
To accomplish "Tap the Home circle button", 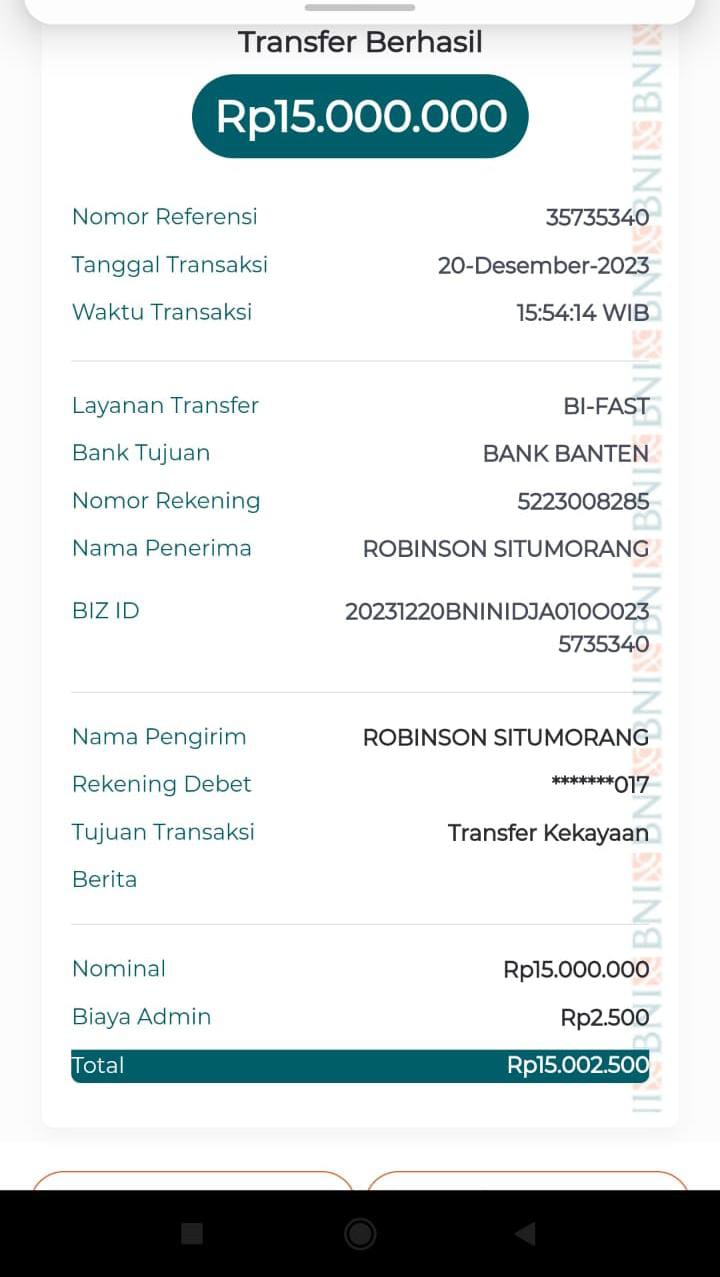I will tap(359, 1233).
